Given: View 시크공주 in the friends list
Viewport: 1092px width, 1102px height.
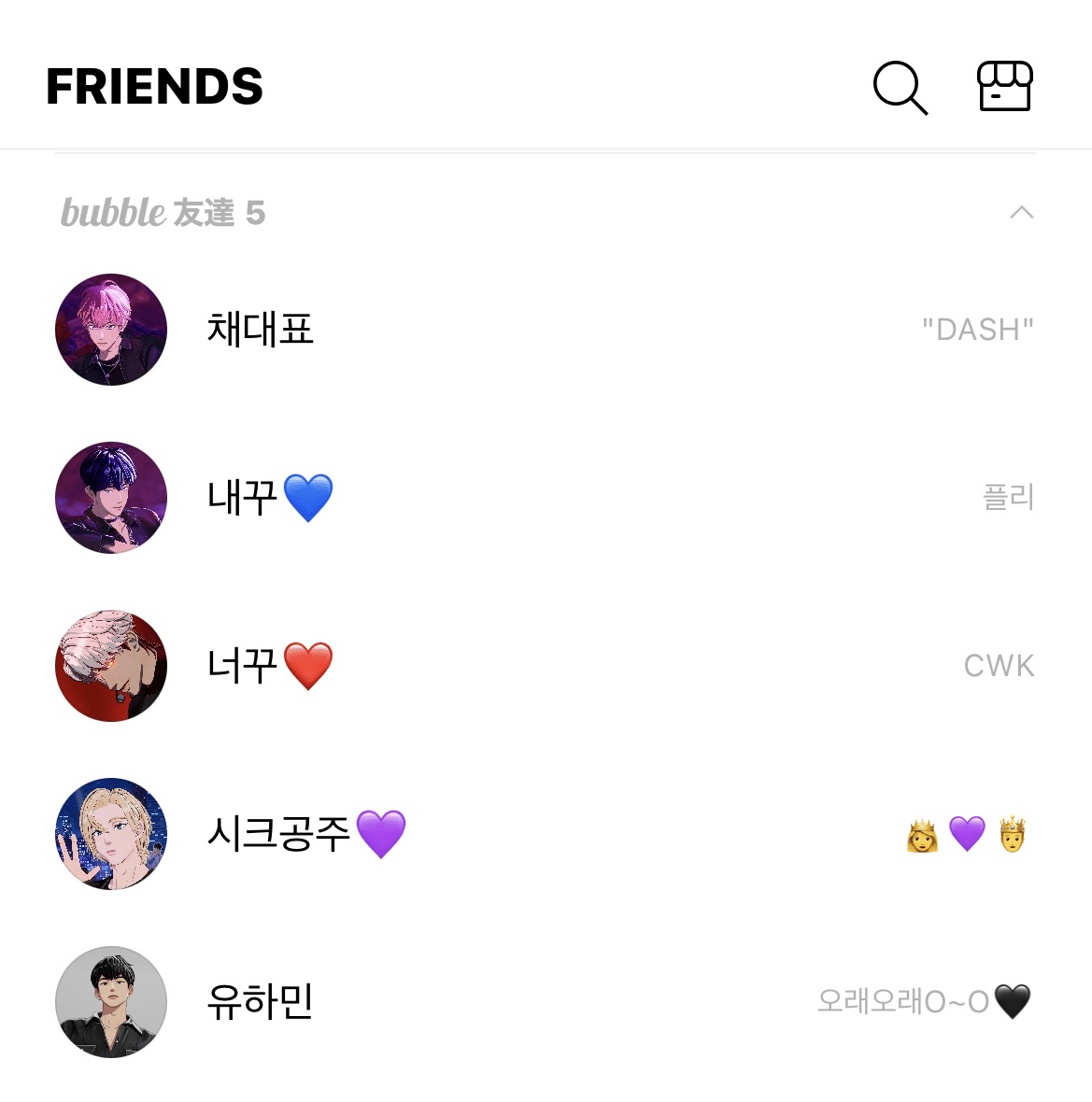Looking at the screenshot, I should point(278,833).
